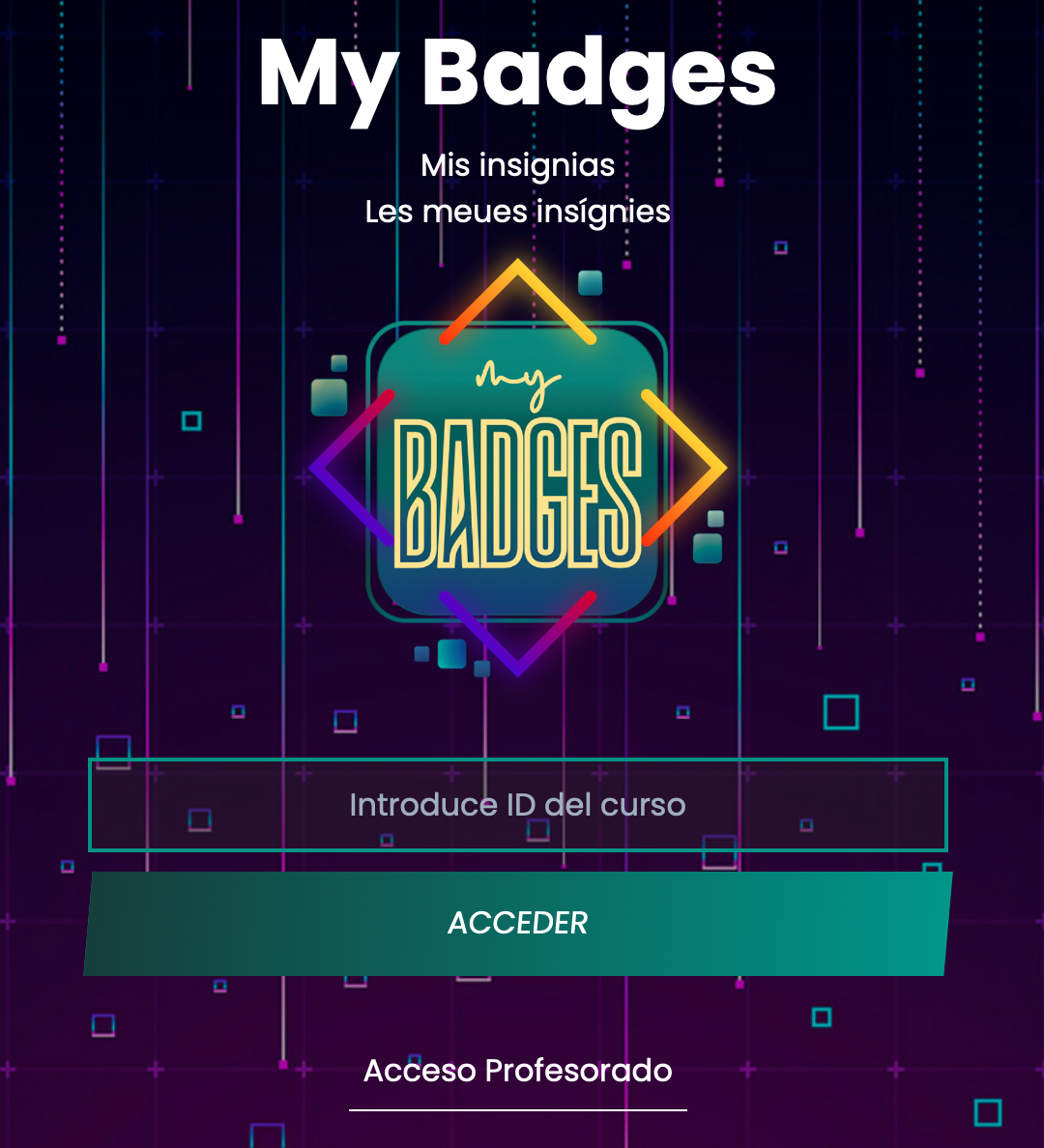Image resolution: width=1044 pixels, height=1148 pixels.
Task: Tap the ACCEDER button
Action: pyautogui.click(x=517, y=923)
